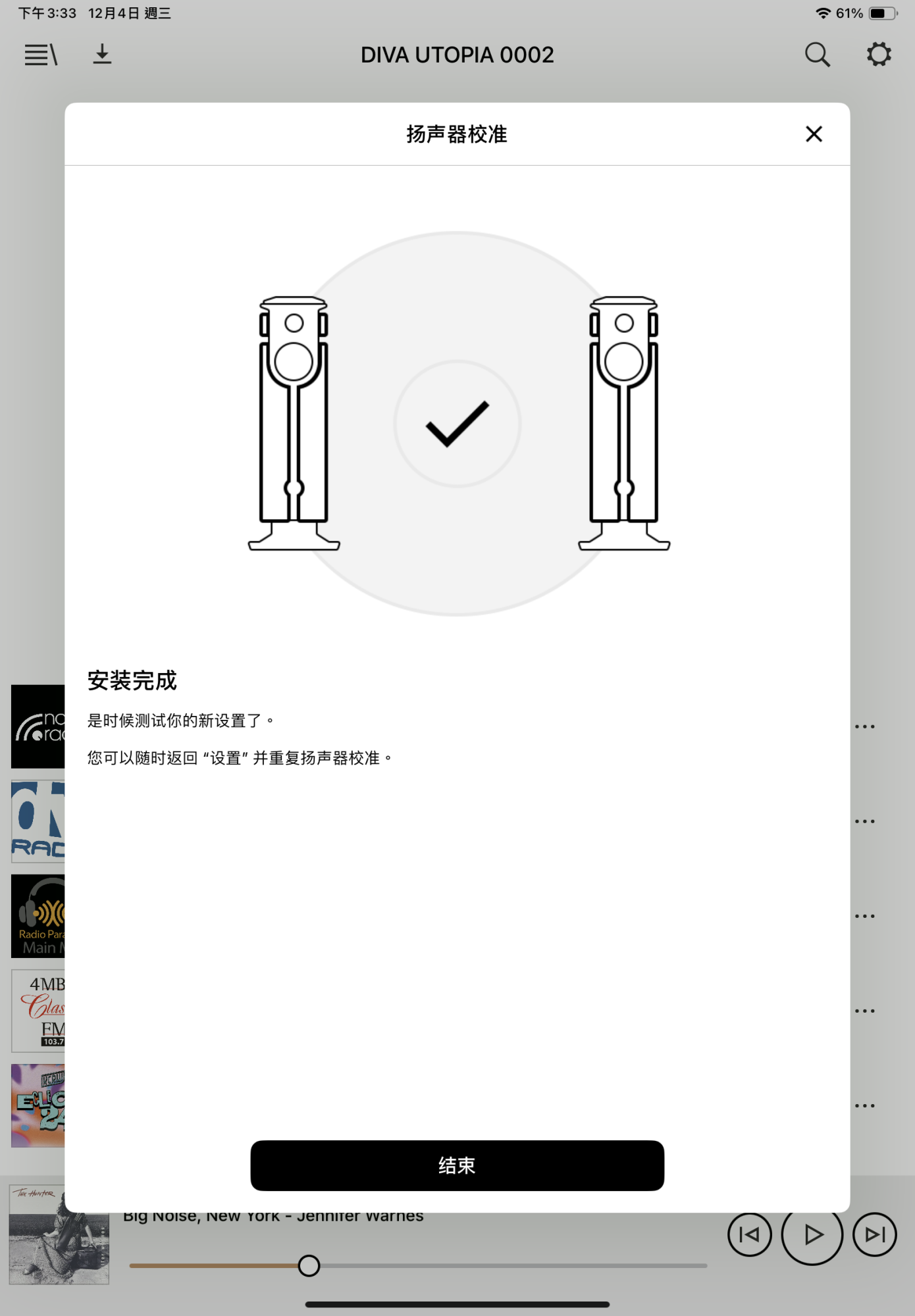This screenshot has width=915, height=1316.
Task: Go back to the previous track
Action: point(749,1234)
